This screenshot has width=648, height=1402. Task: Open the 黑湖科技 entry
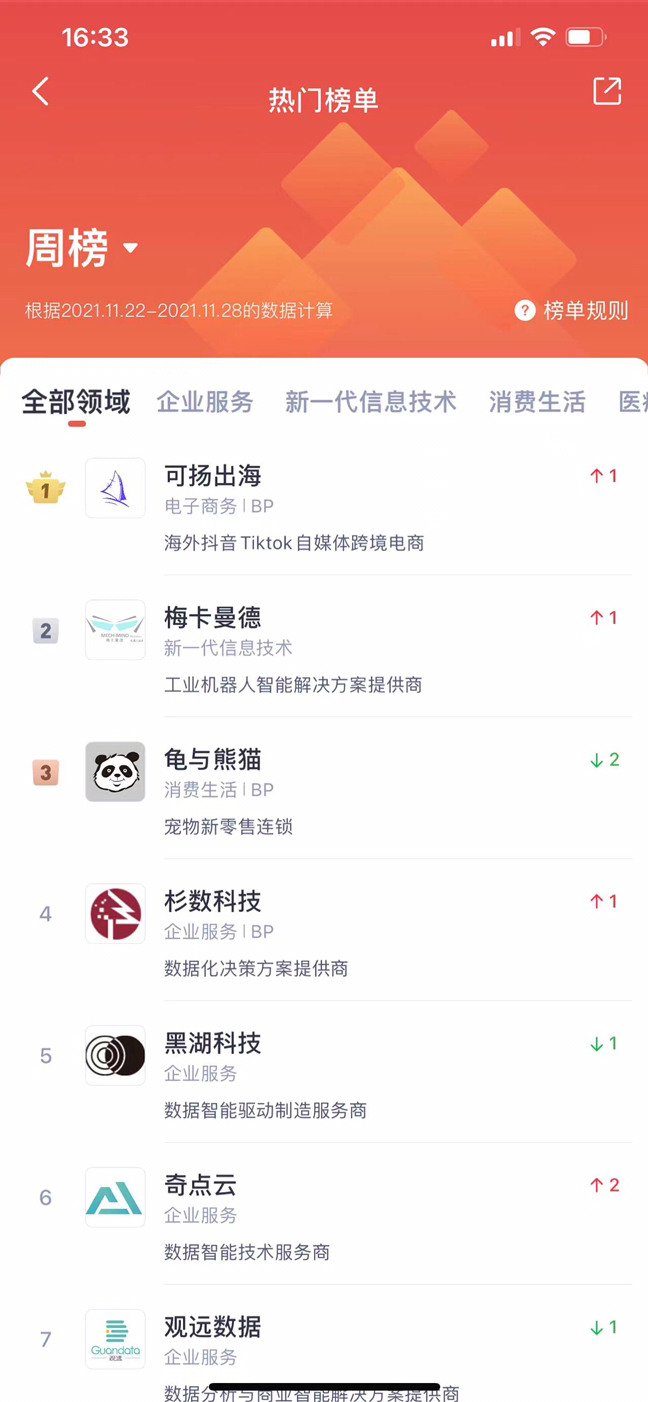point(330,1073)
